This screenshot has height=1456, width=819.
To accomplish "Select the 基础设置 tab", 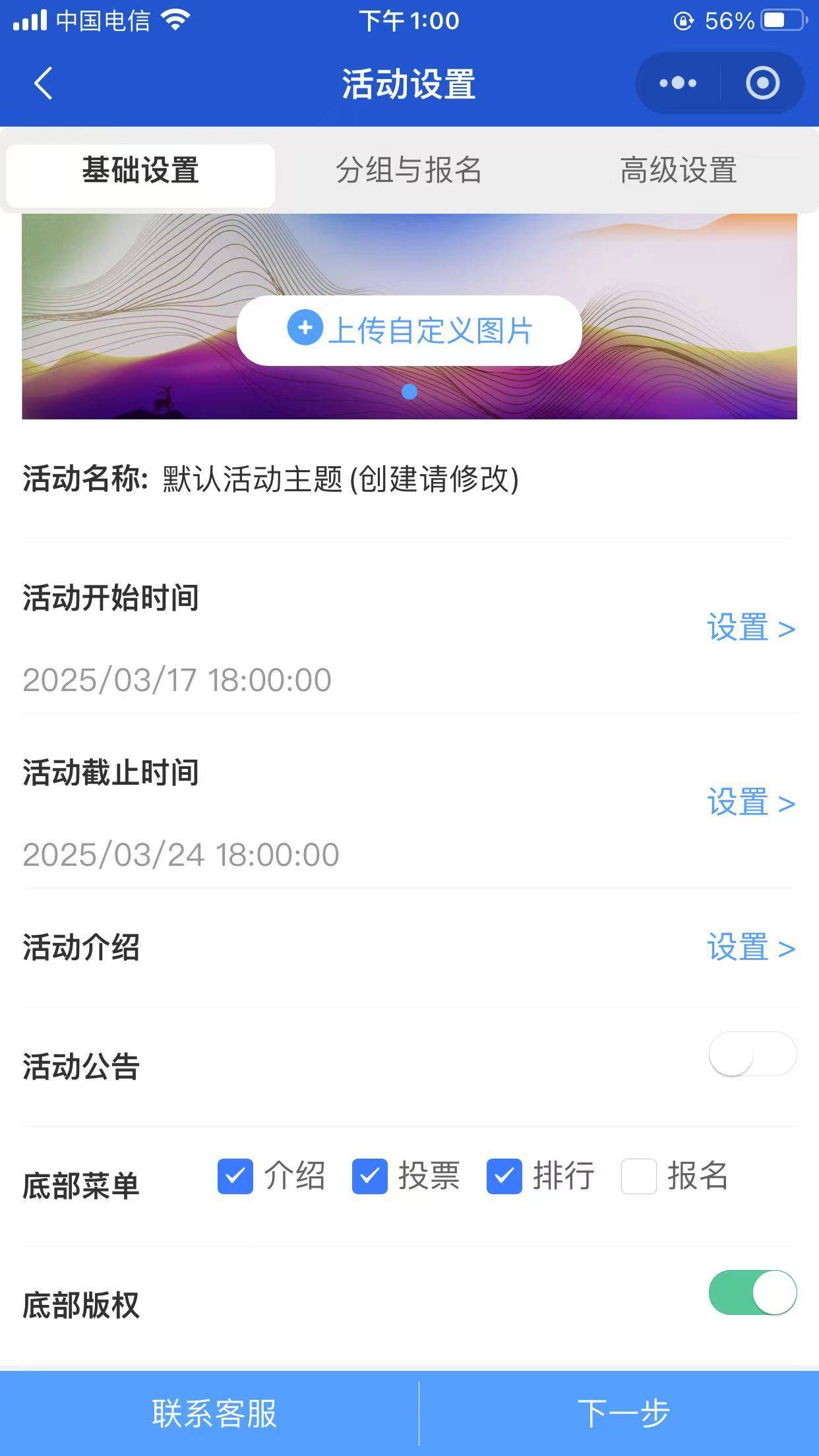I will (x=140, y=170).
